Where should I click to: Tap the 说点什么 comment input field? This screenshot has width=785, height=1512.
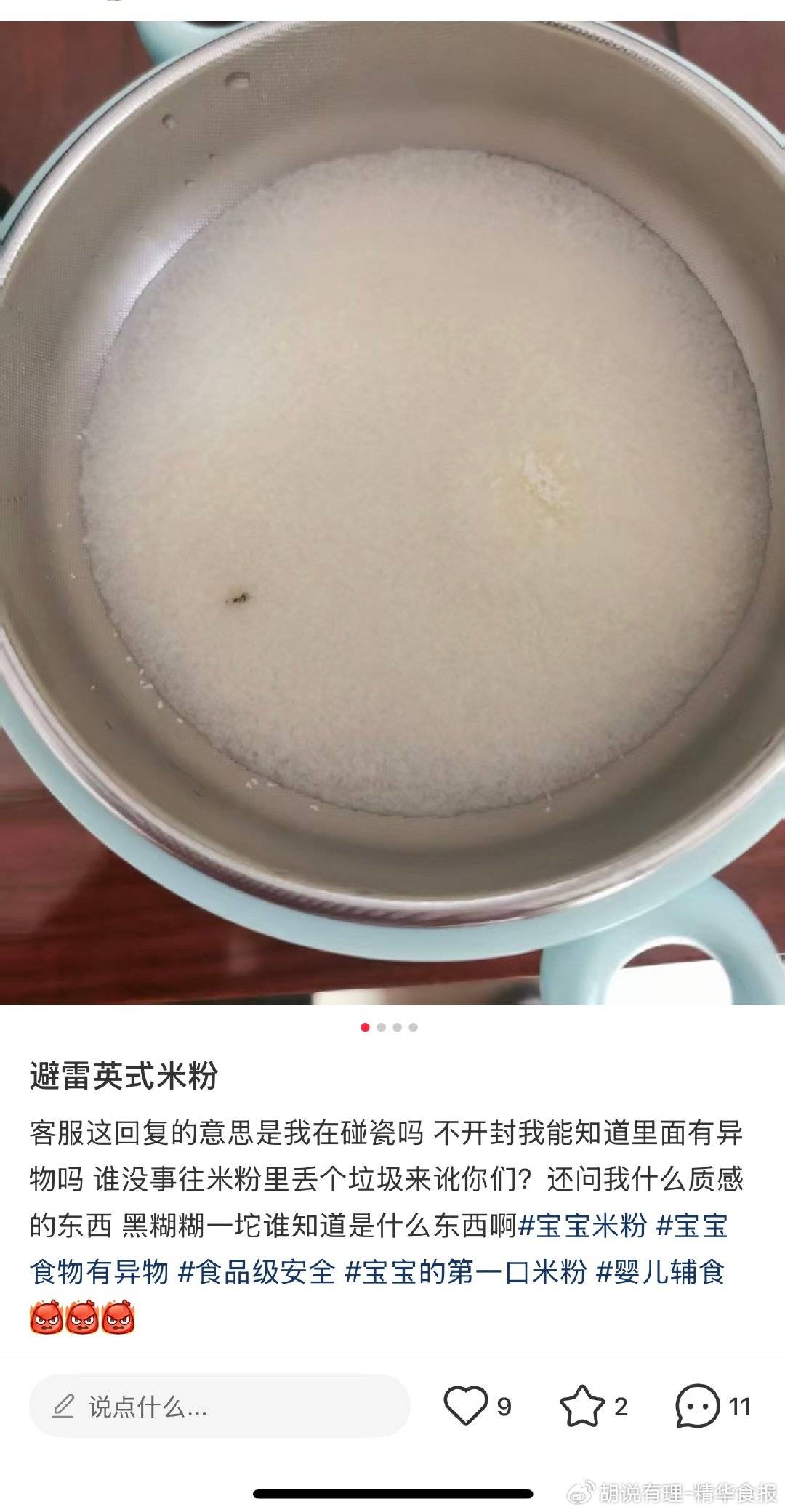(x=220, y=1407)
